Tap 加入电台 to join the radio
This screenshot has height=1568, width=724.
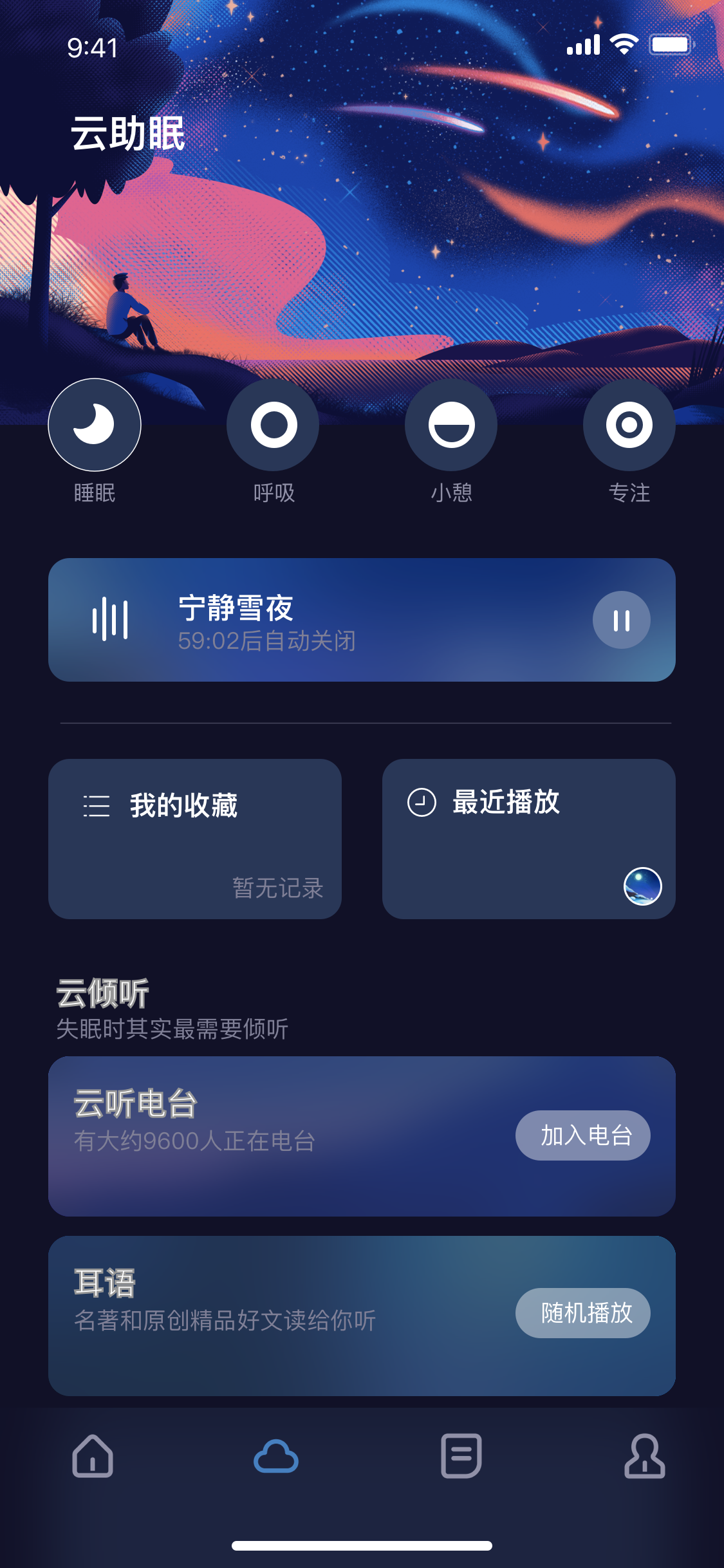pyautogui.click(x=582, y=1135)
